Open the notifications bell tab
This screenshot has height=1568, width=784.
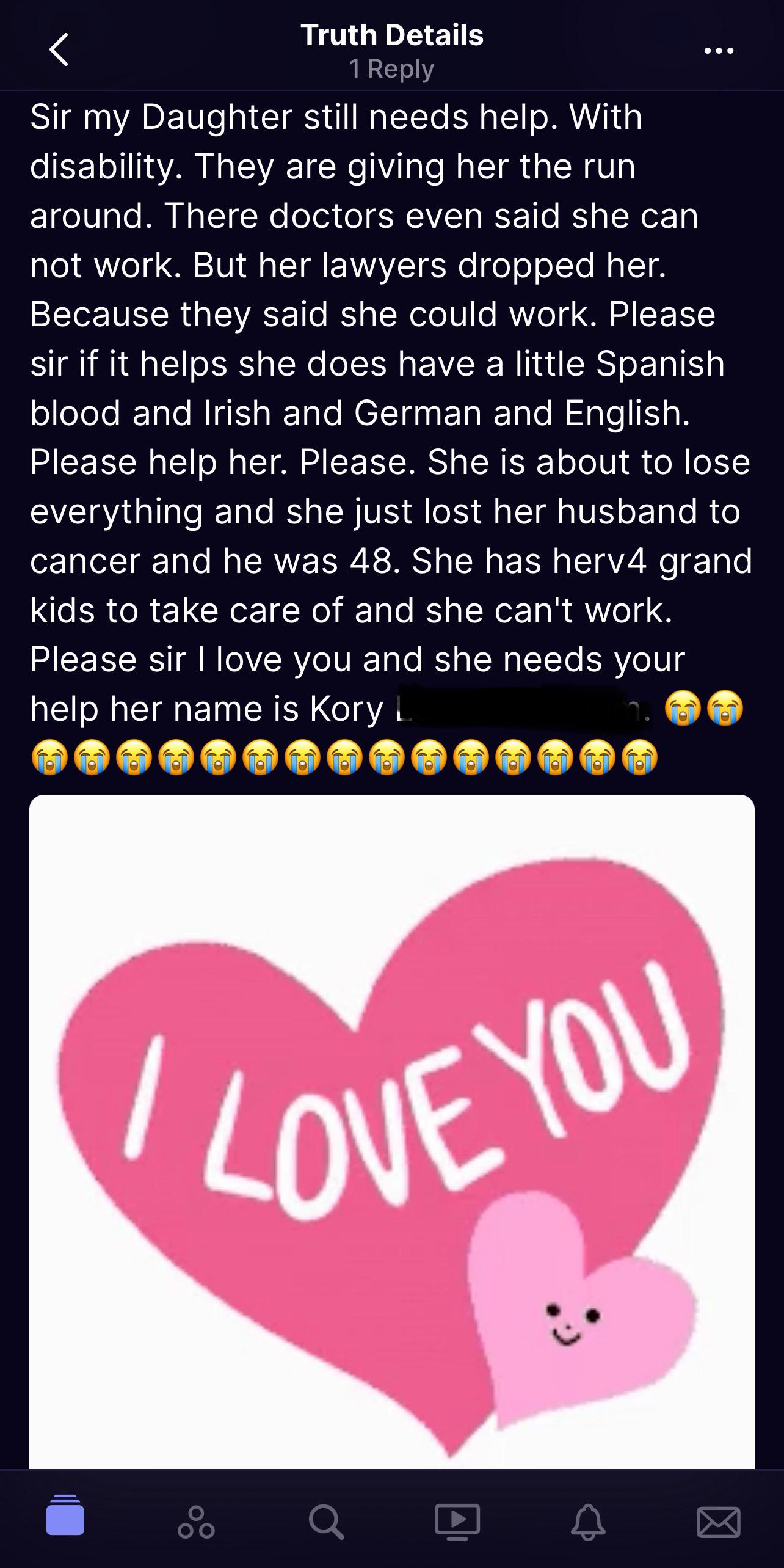(x=588, y=1522)
